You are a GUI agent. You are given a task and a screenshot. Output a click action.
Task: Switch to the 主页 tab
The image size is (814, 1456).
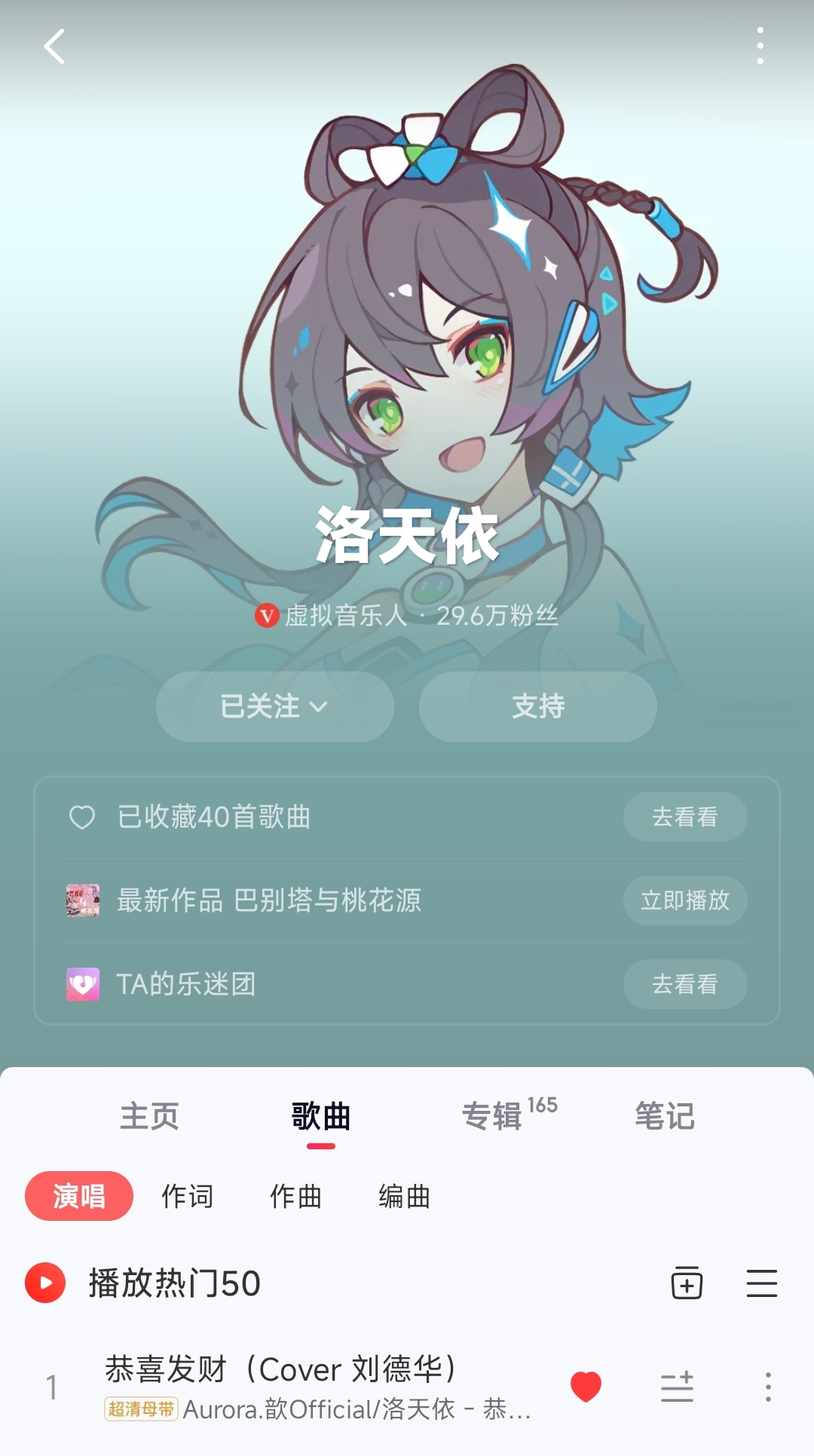point(149,1118)
